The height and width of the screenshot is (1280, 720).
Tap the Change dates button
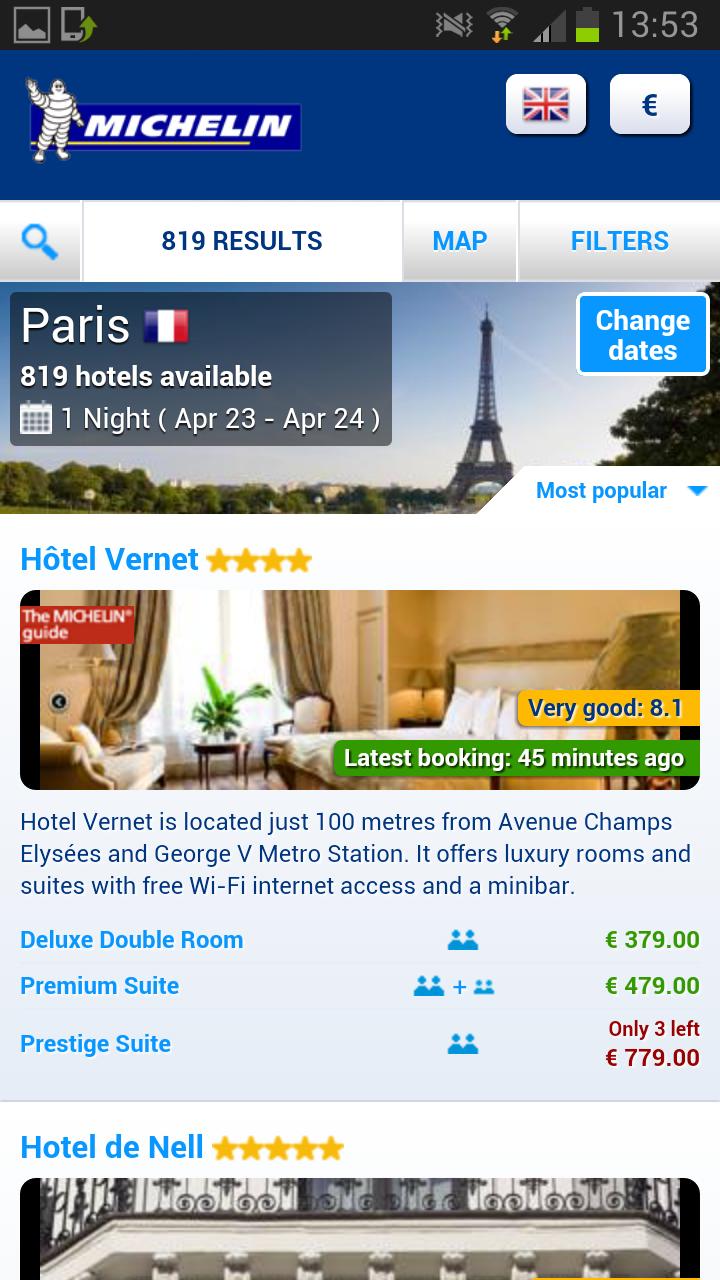click(642, 334)
